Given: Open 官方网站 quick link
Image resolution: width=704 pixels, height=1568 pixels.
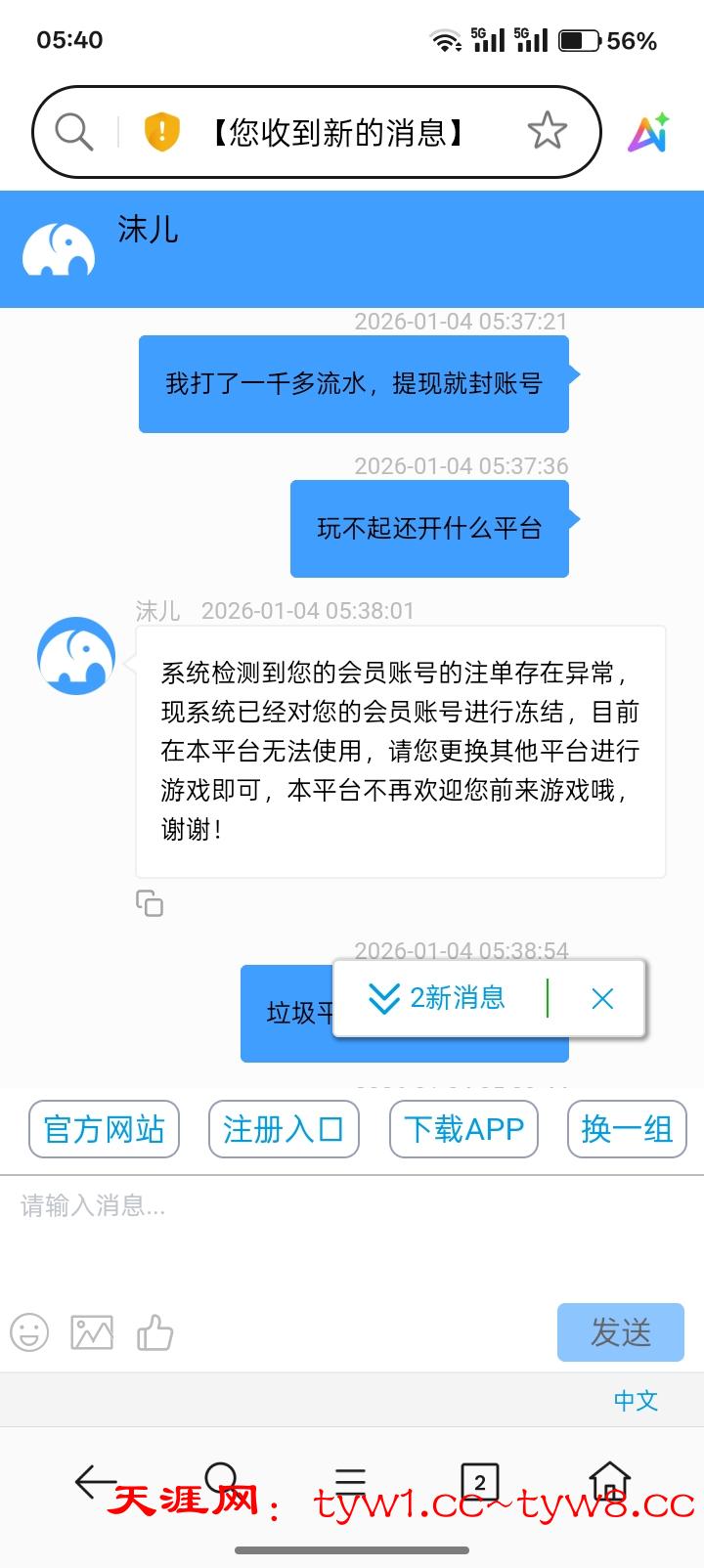Looking at the screenshot, I should coord(104,1129).
